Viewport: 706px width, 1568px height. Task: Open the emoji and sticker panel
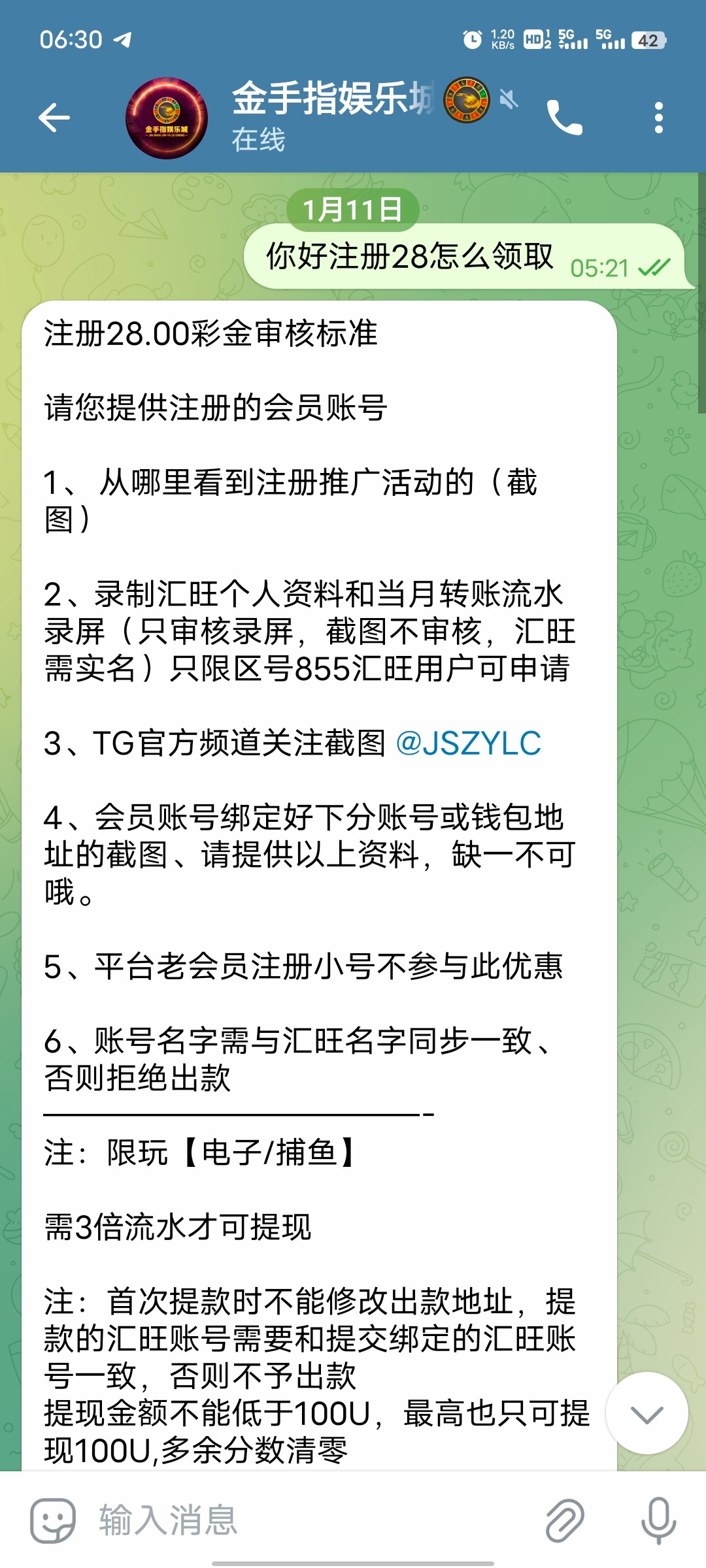(x=52, y=1521)
